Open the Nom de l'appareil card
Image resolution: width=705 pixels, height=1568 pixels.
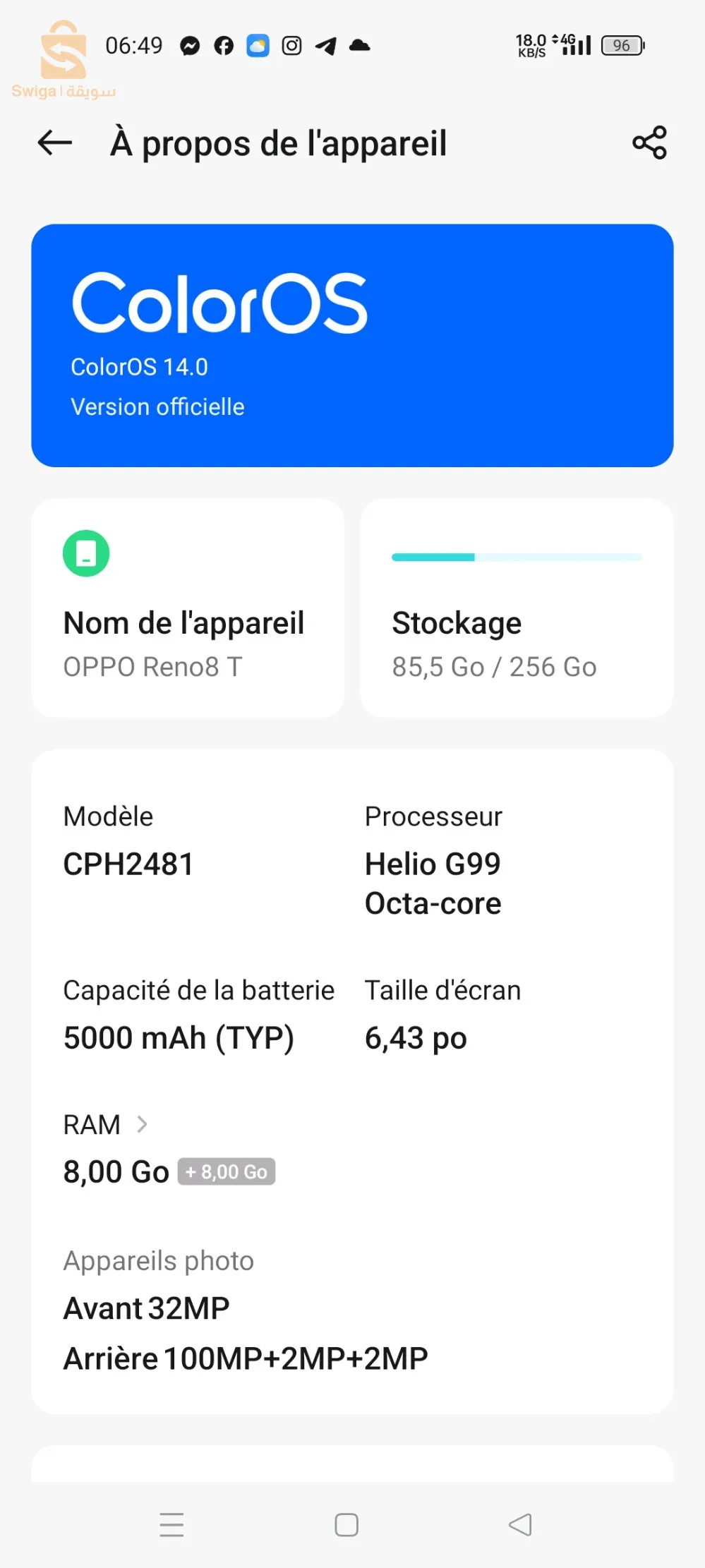pos(188,608)
